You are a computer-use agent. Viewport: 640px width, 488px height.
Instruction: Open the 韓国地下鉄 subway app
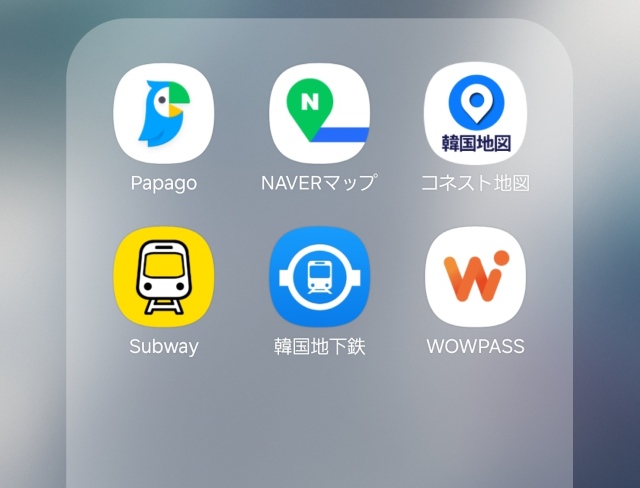(319, 277)
